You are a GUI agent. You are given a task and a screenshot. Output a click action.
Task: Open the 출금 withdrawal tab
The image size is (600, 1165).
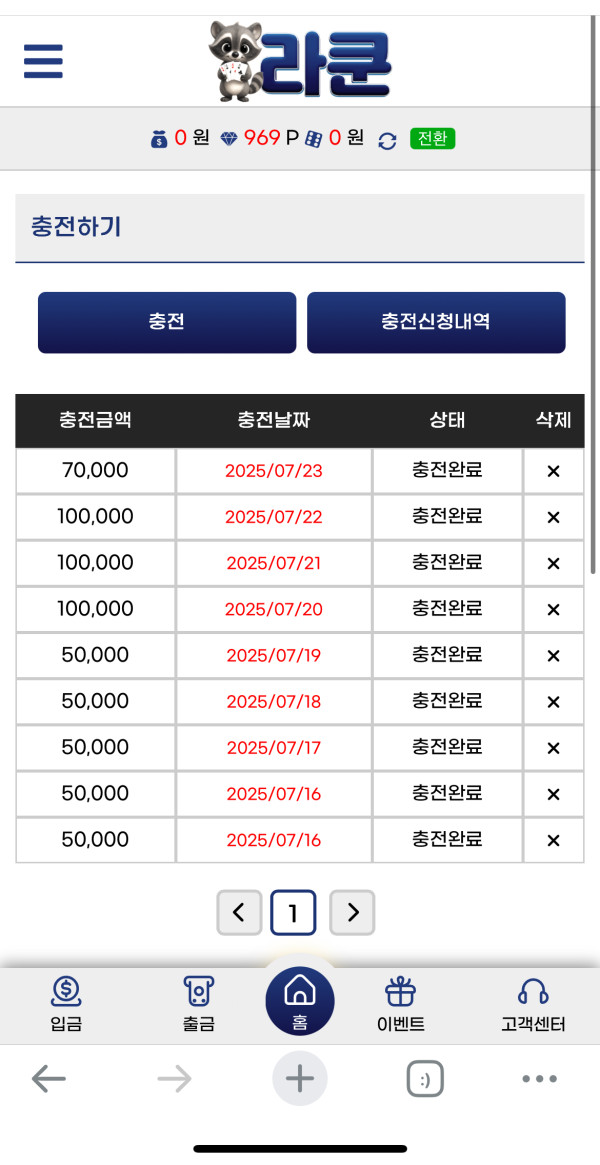click(x=198, y=1004)
